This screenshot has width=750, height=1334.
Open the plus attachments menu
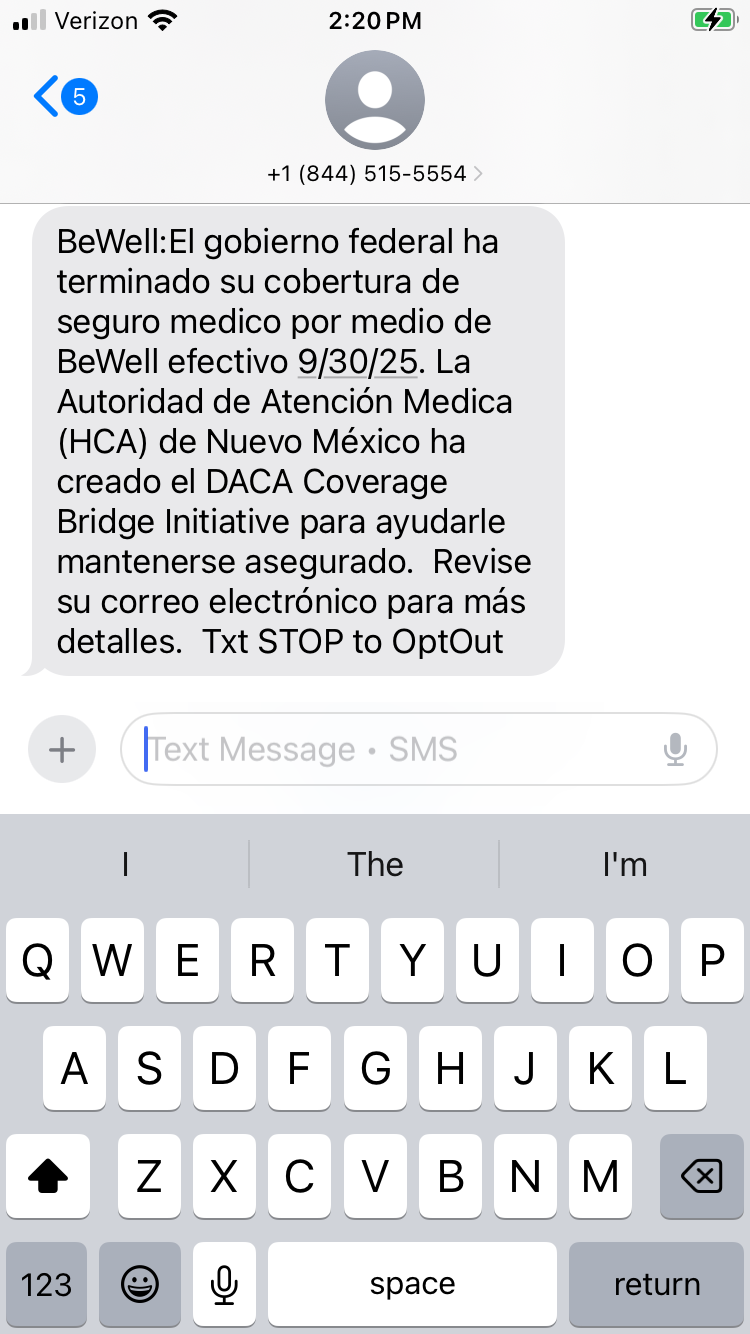[x=62, y=749]
